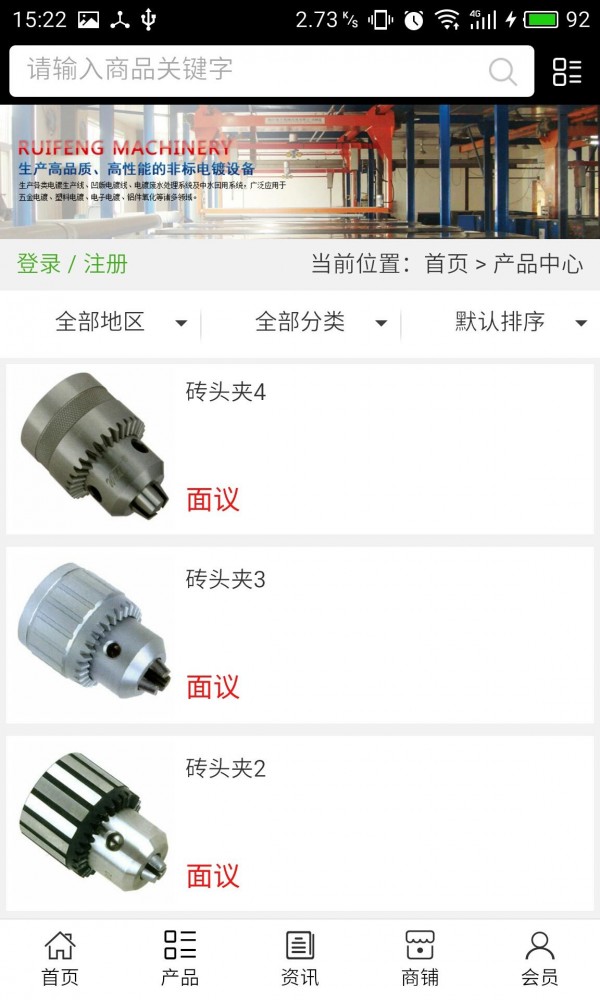Image resolution: width=600 pixels, height=1000 pixels.
Task: Open the 商铺 shops tab
Action: pyautogui.click(x=420, y=958)
